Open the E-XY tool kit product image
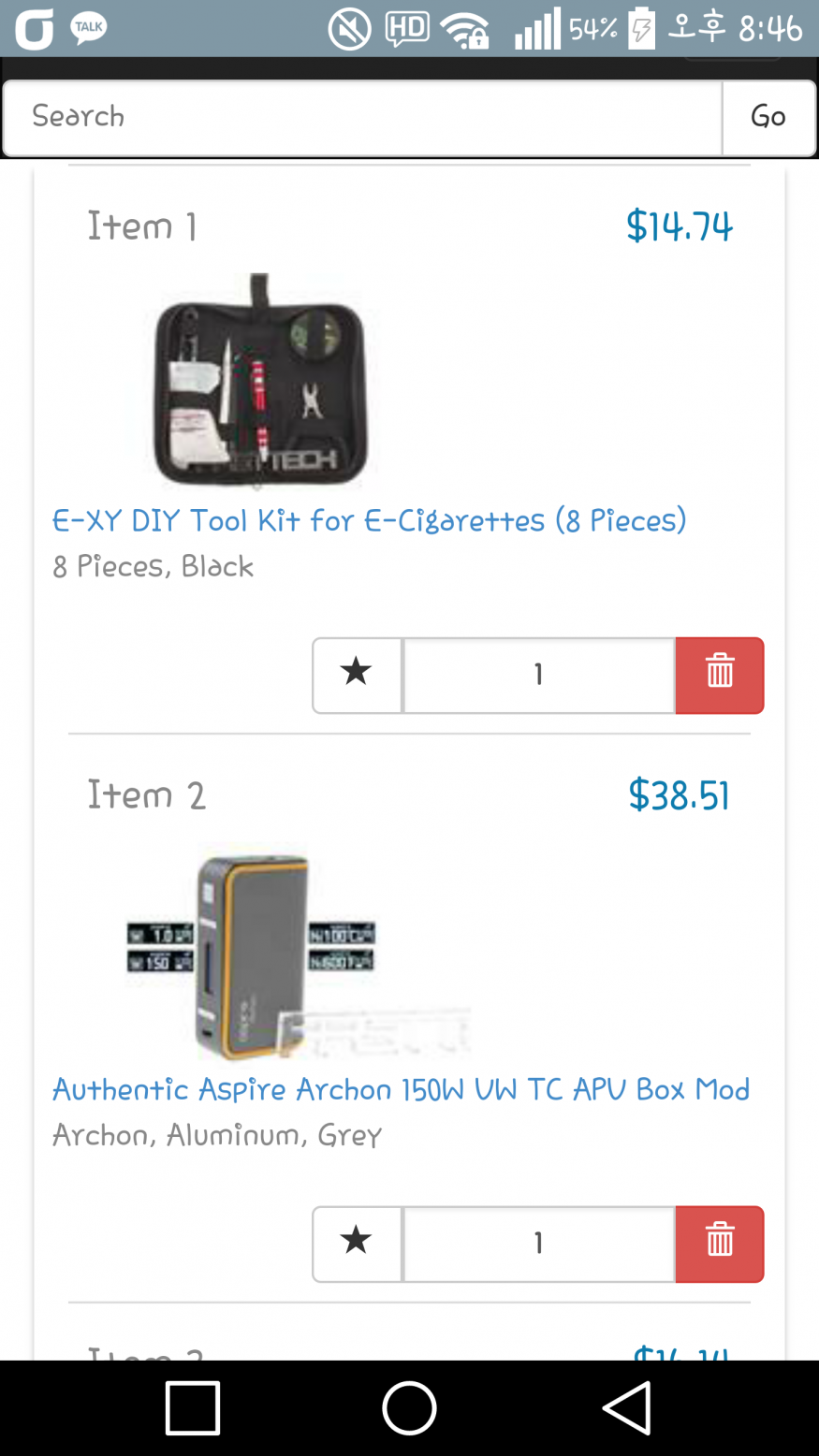819x1456 pixels. 260,382
